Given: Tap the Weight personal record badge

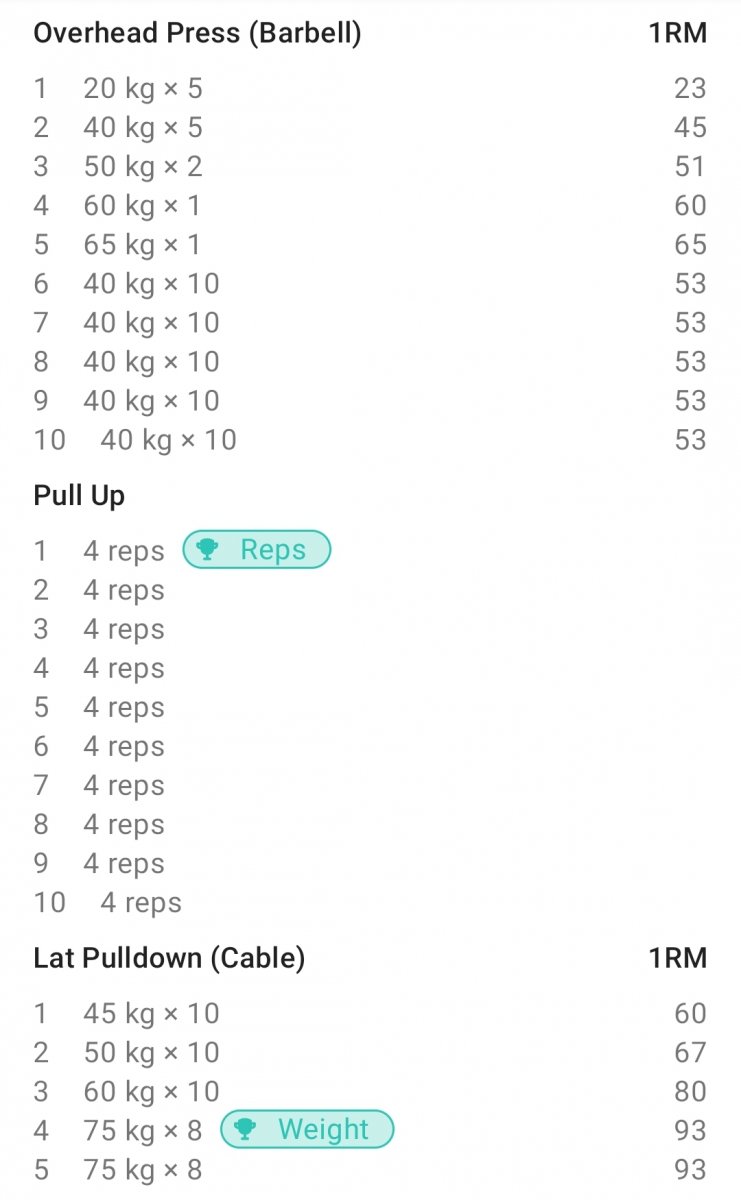Looking at the screenshot, I should point(307,1130).
